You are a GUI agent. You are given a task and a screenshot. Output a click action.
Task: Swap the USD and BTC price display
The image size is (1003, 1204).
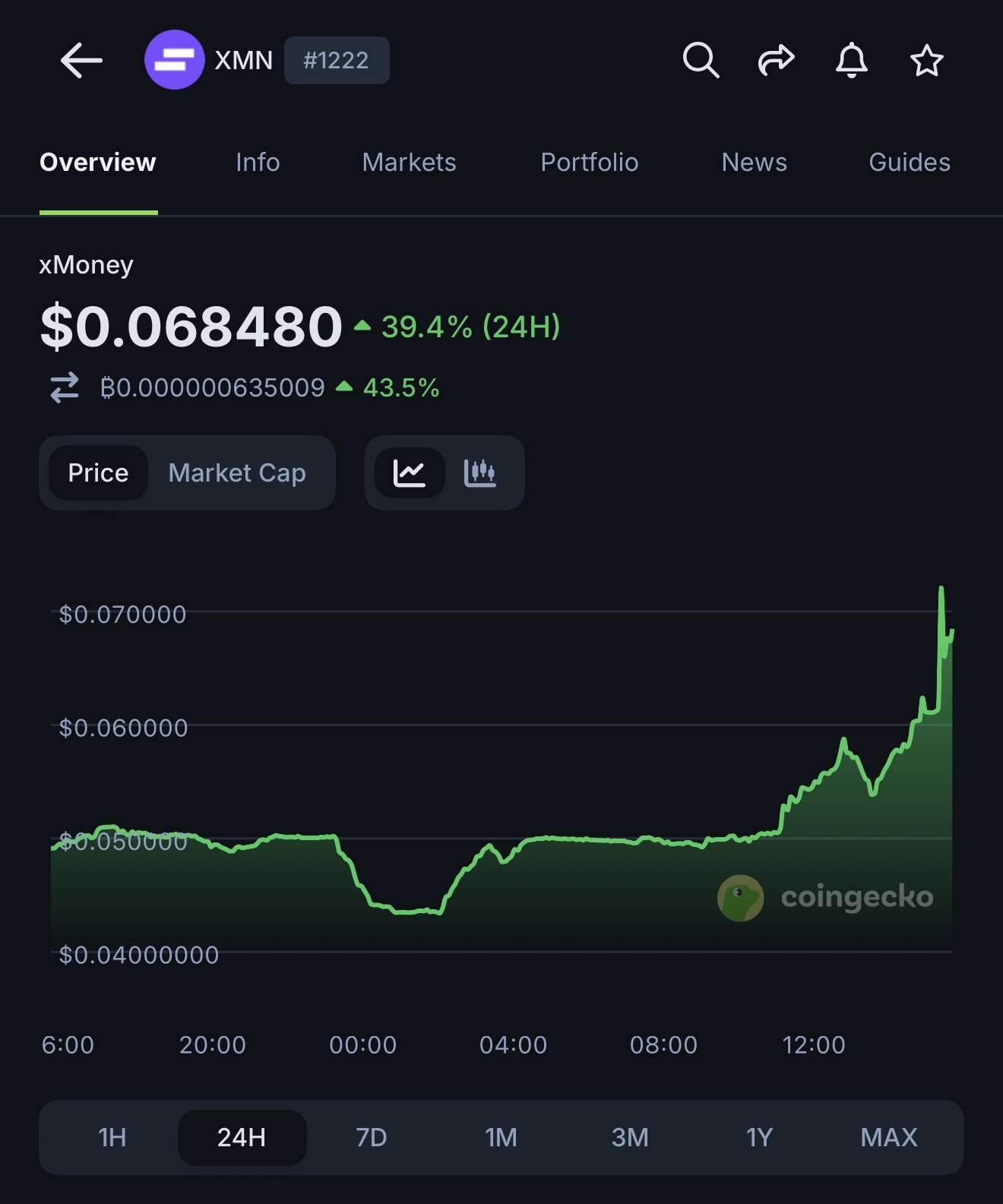click(65, 387)
